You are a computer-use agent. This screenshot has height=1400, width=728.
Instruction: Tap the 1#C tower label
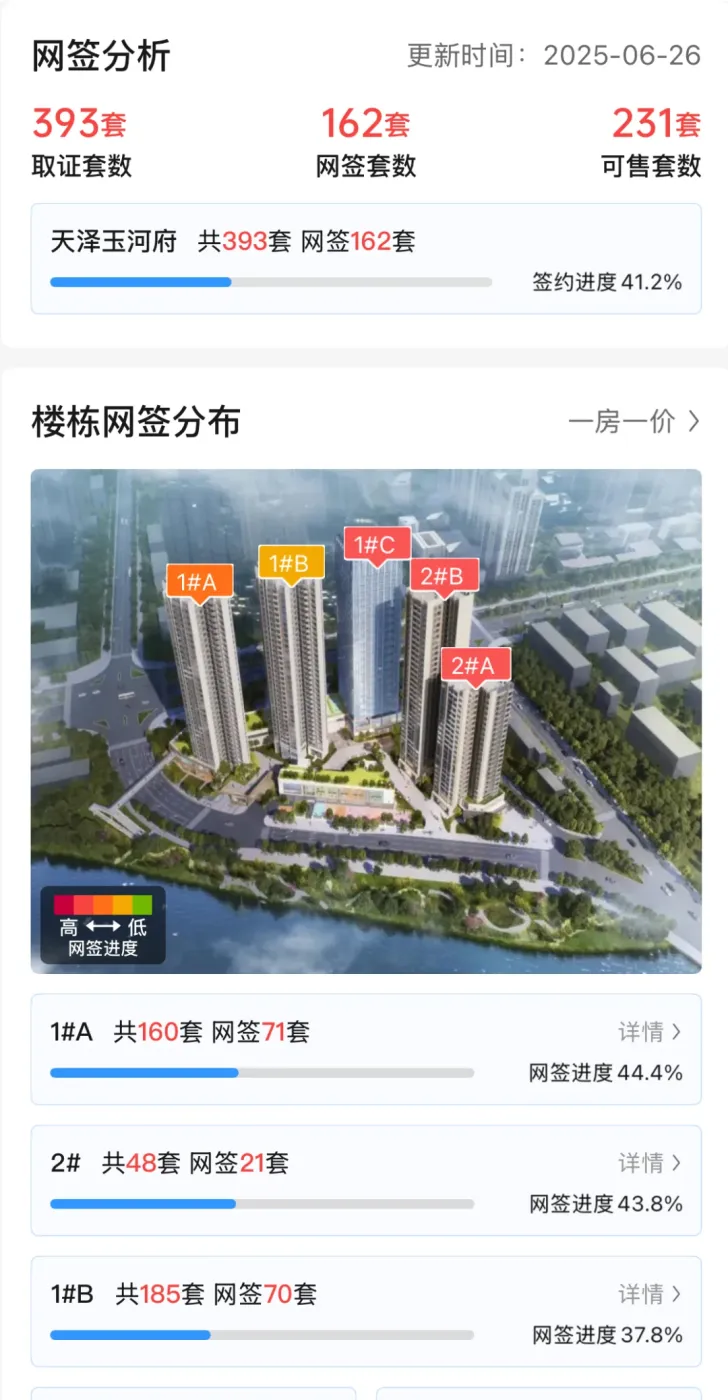tap(376, 545)
